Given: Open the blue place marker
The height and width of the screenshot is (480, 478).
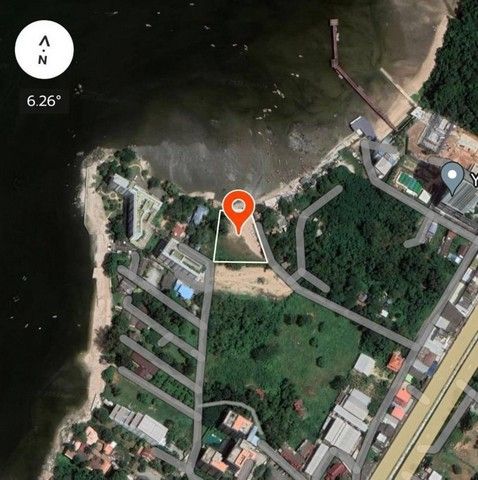Looking at the screenshot, I should point(452,178).
